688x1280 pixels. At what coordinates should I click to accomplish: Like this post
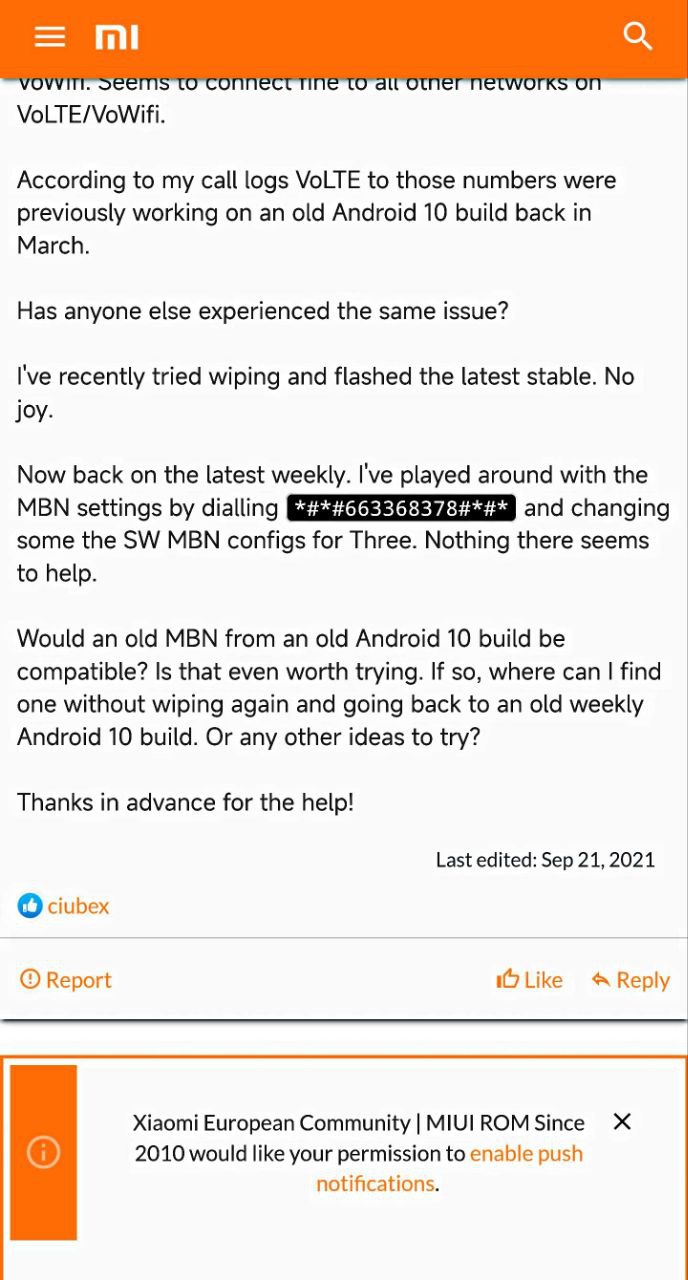tap(530, 980)
